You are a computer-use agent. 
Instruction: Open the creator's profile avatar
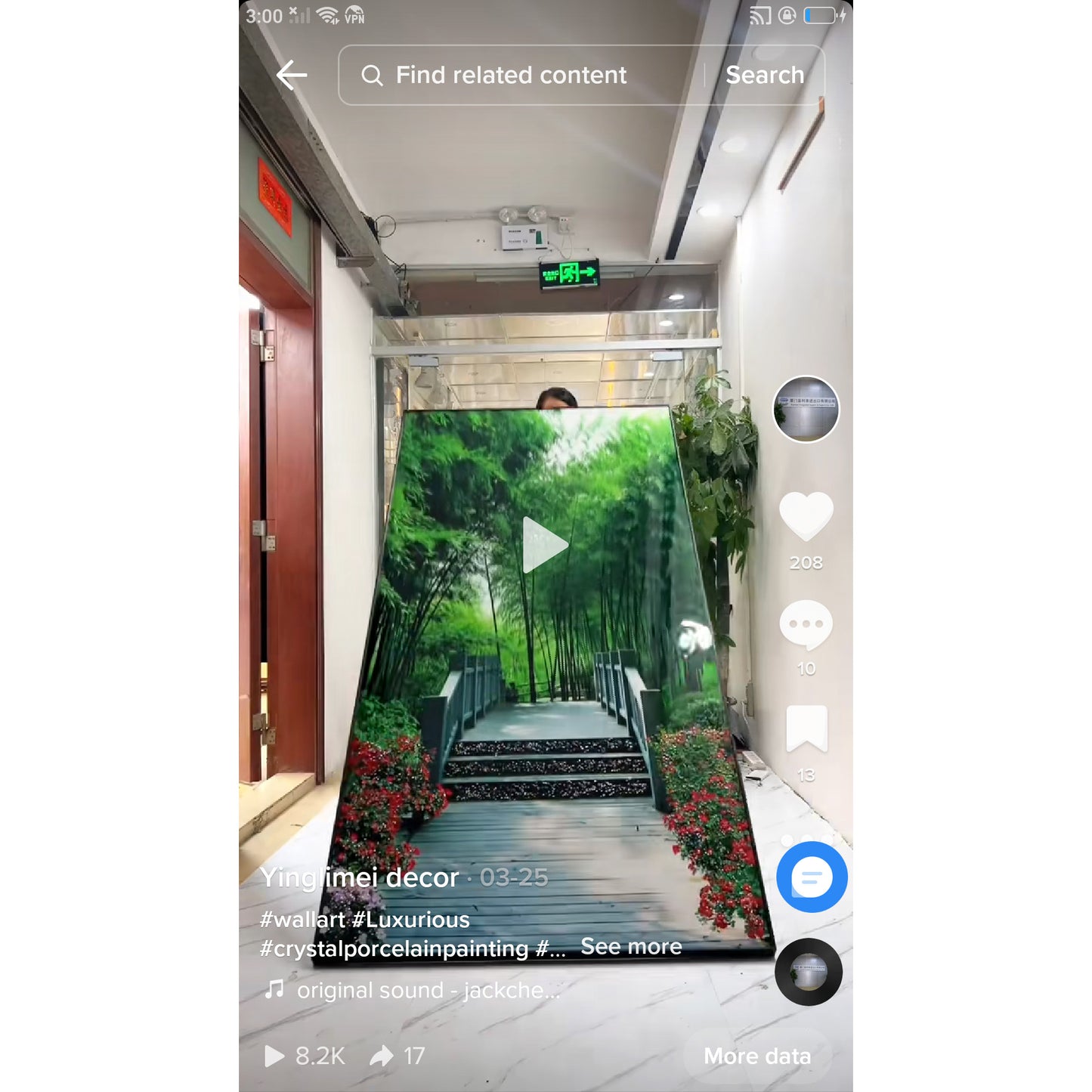[806, 409]
